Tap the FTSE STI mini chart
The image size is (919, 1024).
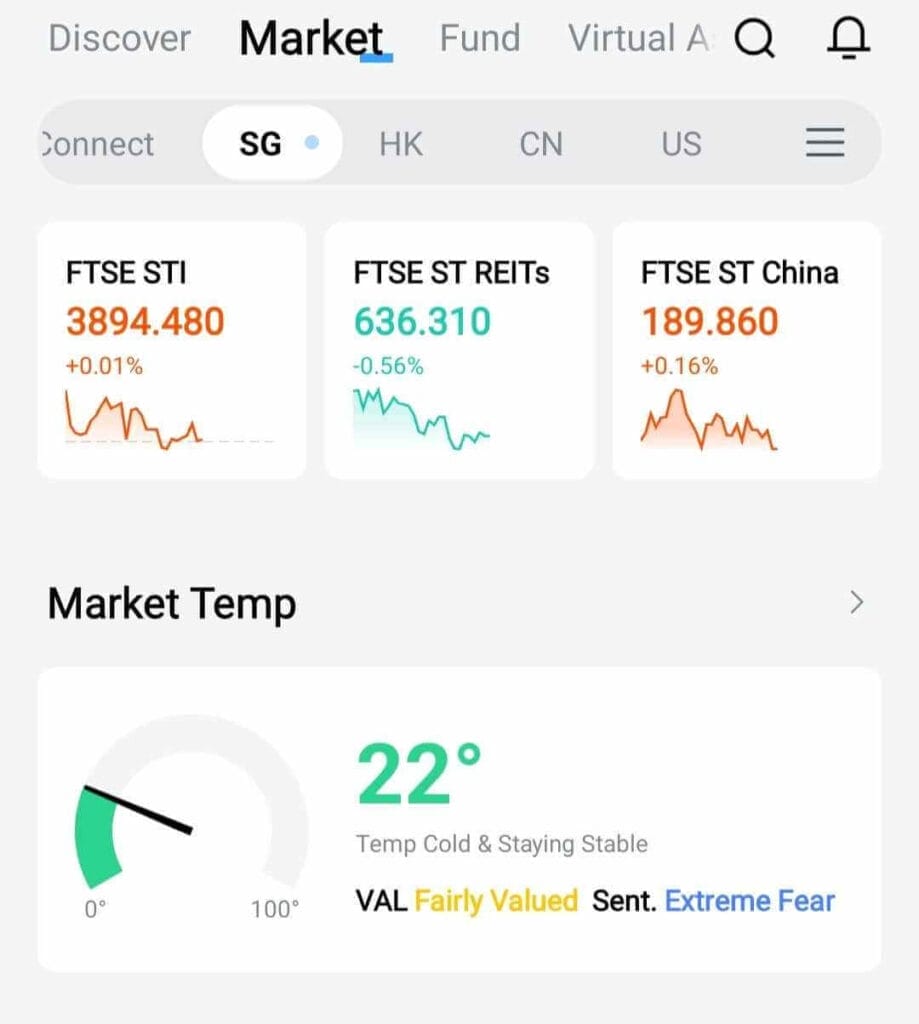click(135, 420)
